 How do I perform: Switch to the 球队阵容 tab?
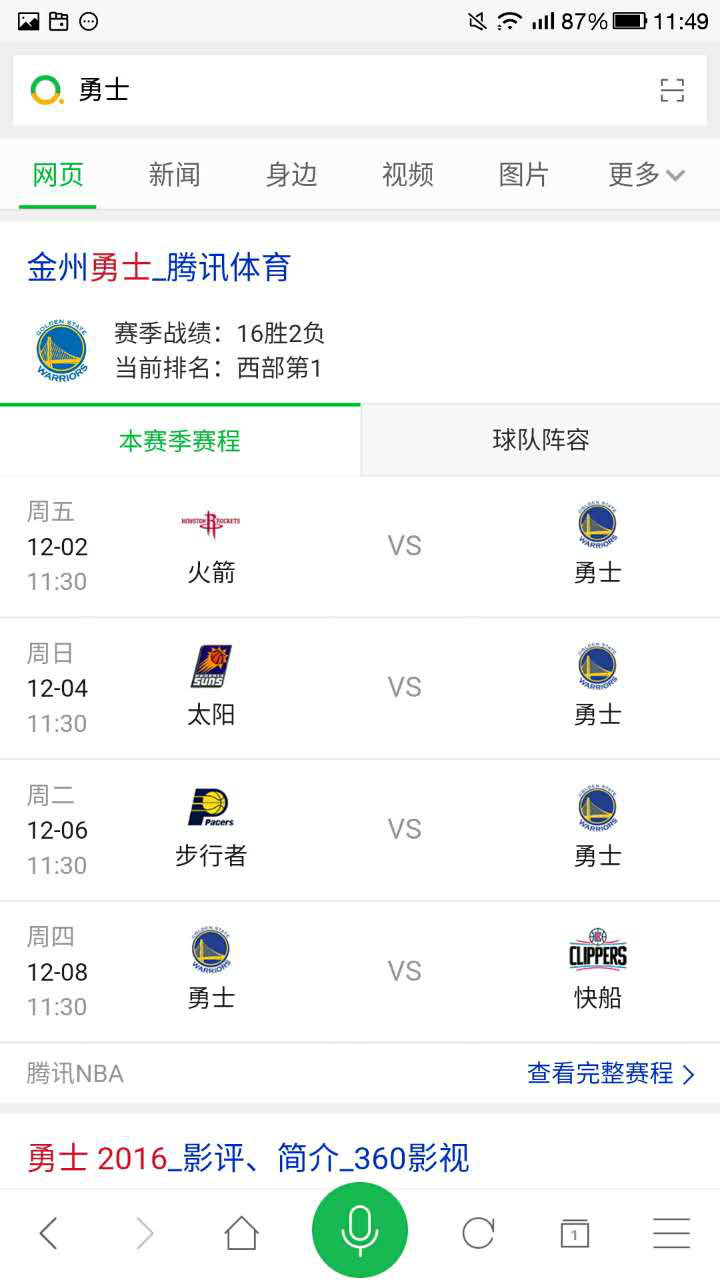tap(540, 440)
